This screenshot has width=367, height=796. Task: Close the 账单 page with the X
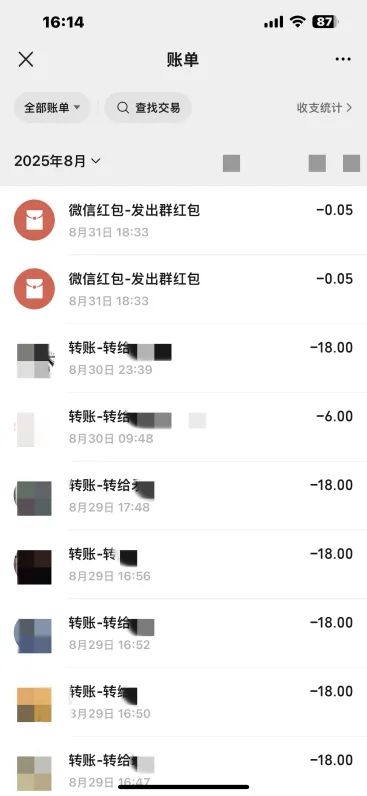tap(25, 59)
